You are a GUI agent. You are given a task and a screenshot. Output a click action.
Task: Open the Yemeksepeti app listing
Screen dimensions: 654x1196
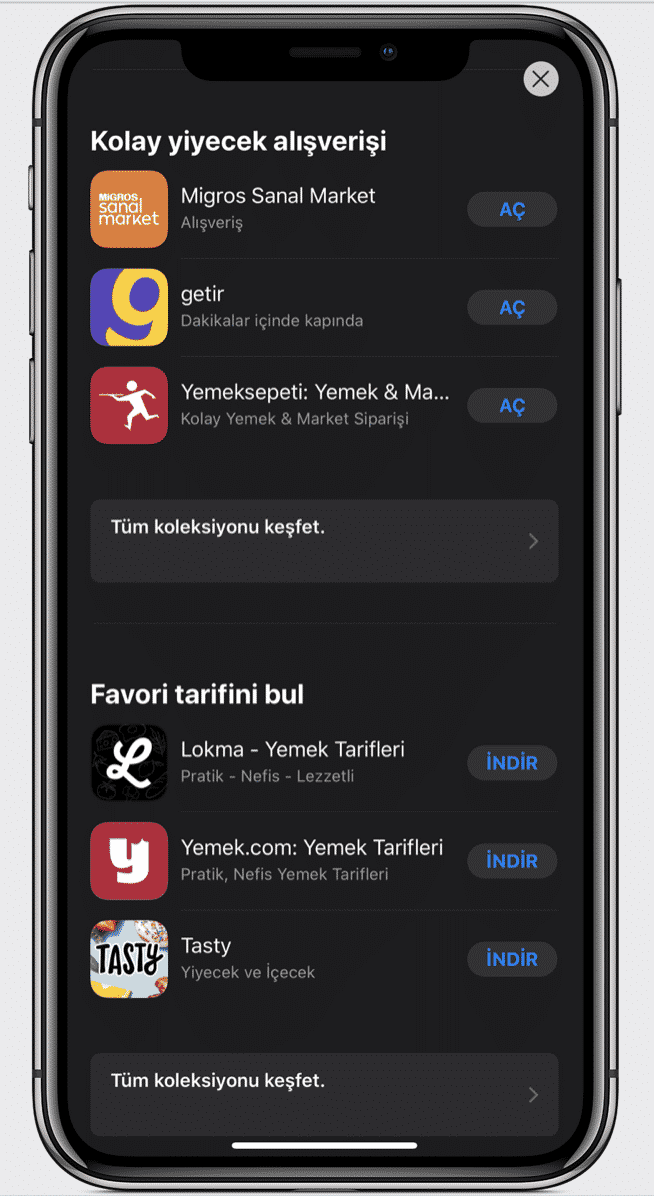point(300,405)
